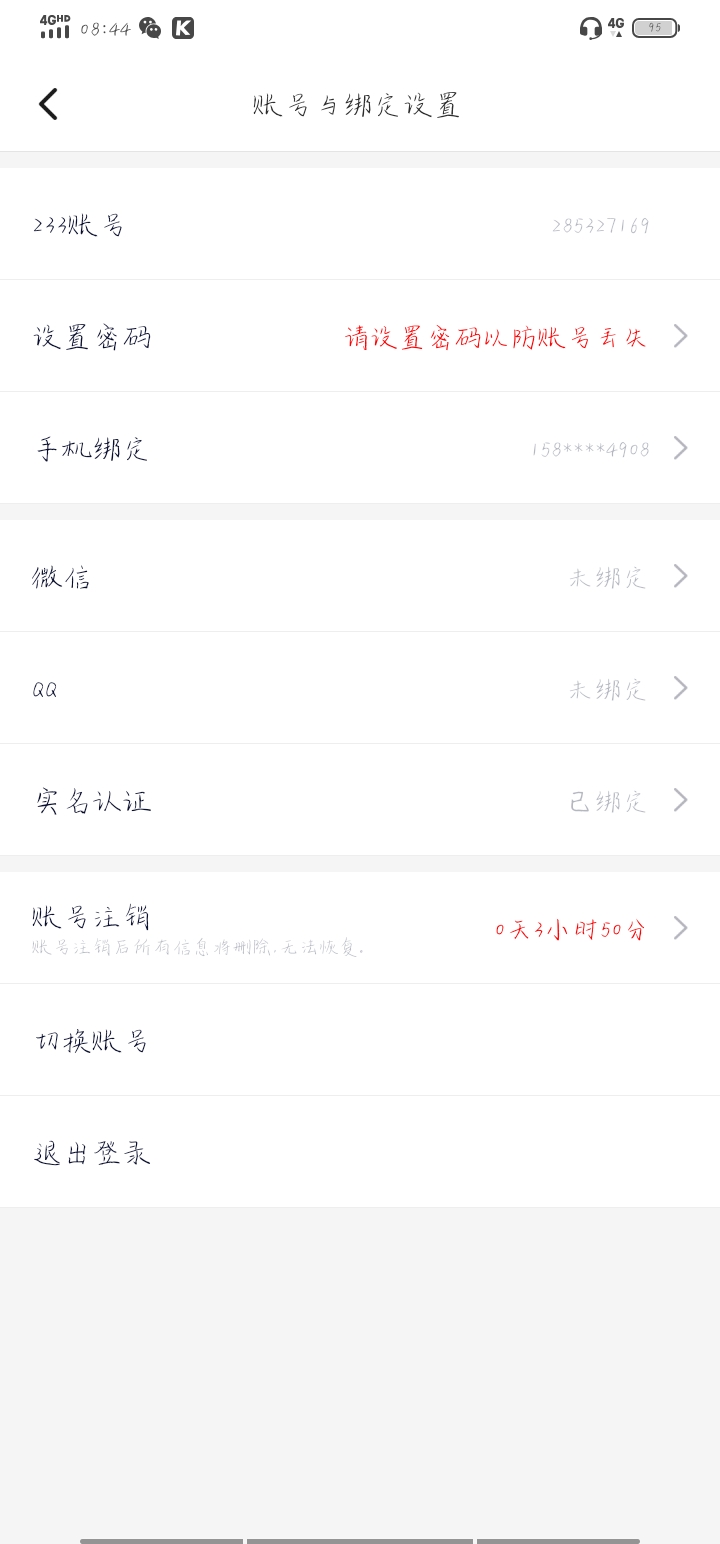Viewport: 720px width, 1544px height.
Task: Open the 手机绑定 row
Action: (x=360, y=448)
